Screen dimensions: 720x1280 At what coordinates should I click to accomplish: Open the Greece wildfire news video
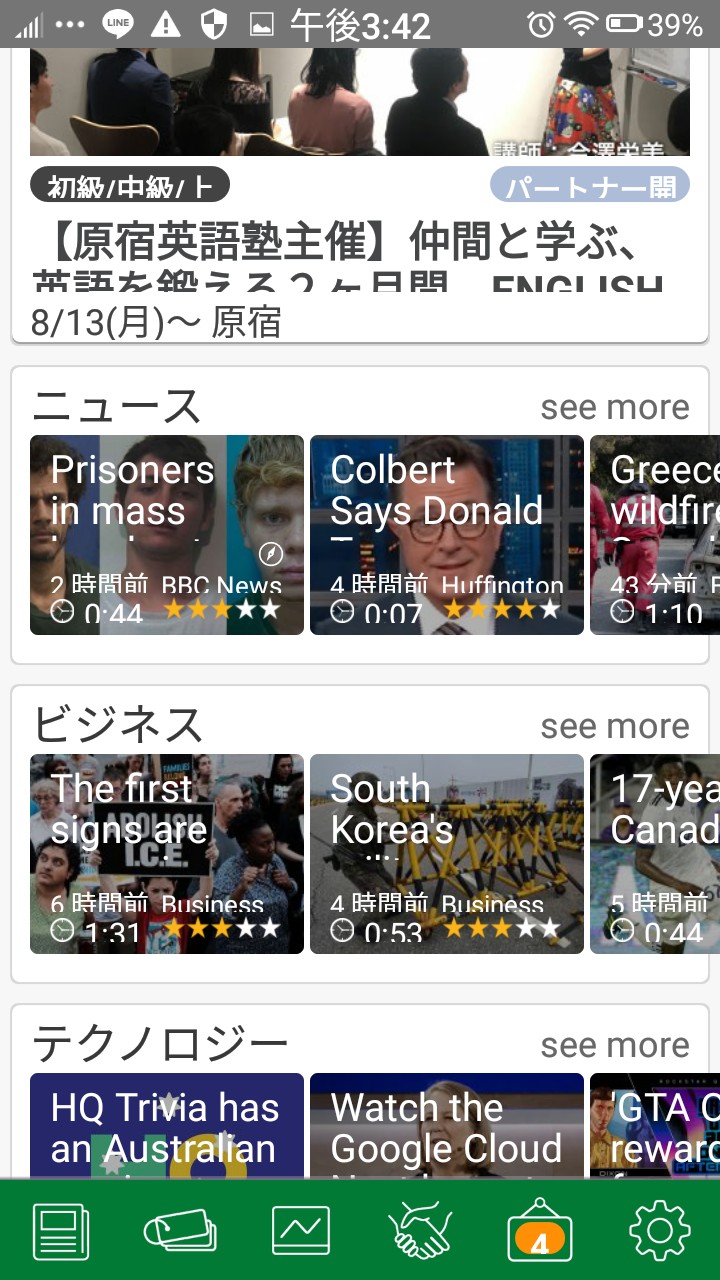point(655,535)
